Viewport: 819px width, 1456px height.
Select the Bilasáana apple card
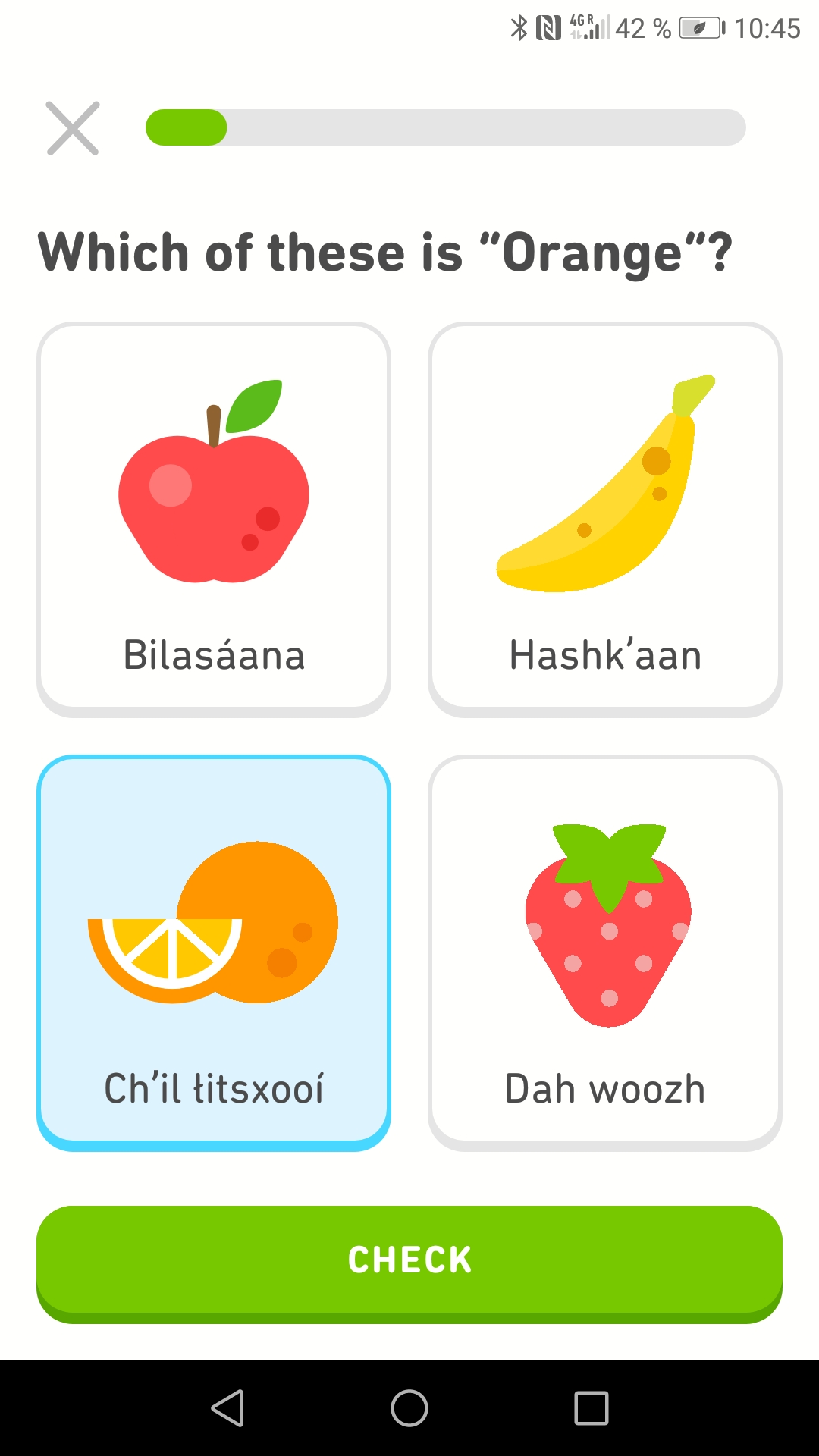[x=214, y=519]
